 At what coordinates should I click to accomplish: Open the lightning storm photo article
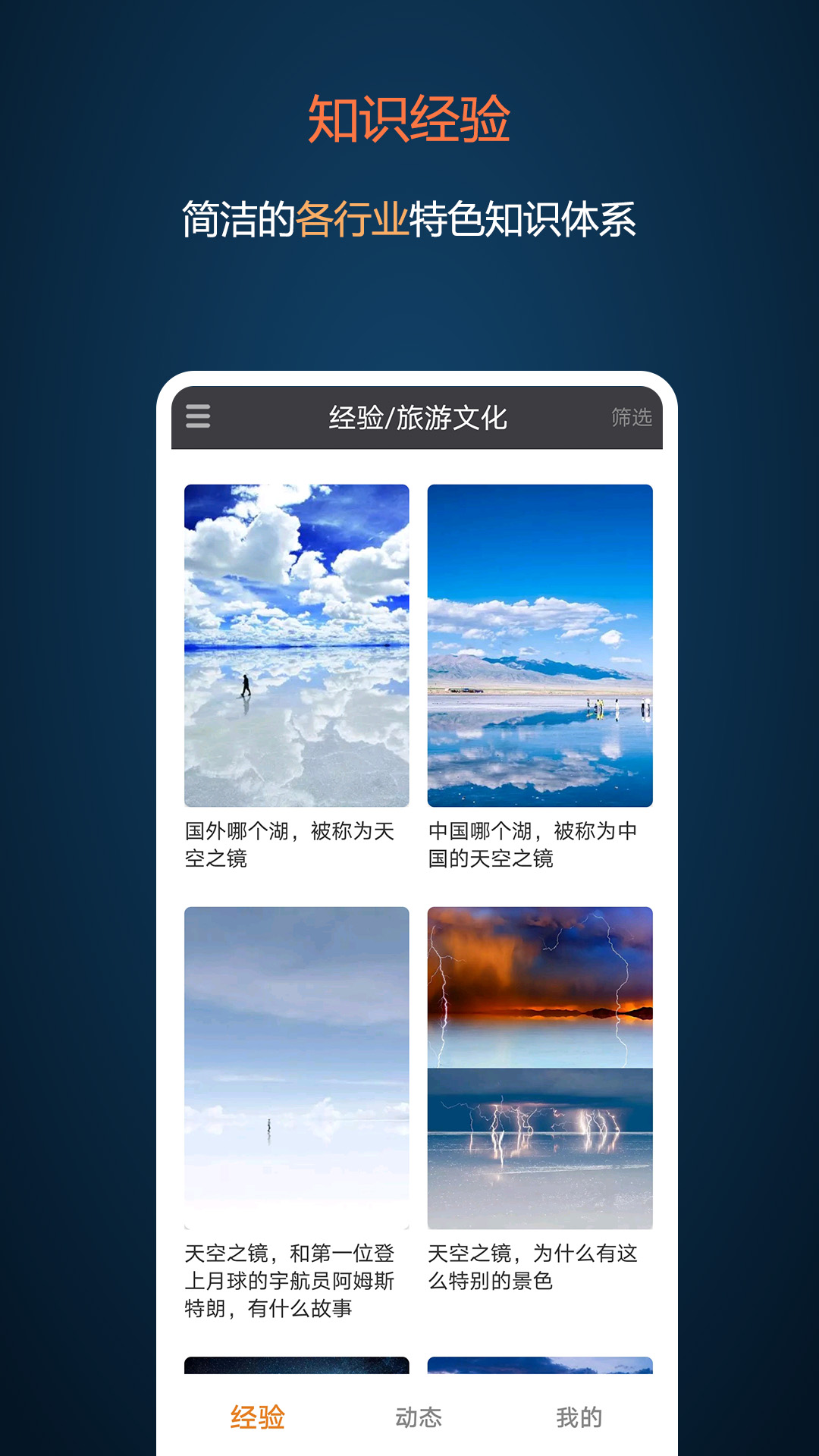pos(540,1062)
